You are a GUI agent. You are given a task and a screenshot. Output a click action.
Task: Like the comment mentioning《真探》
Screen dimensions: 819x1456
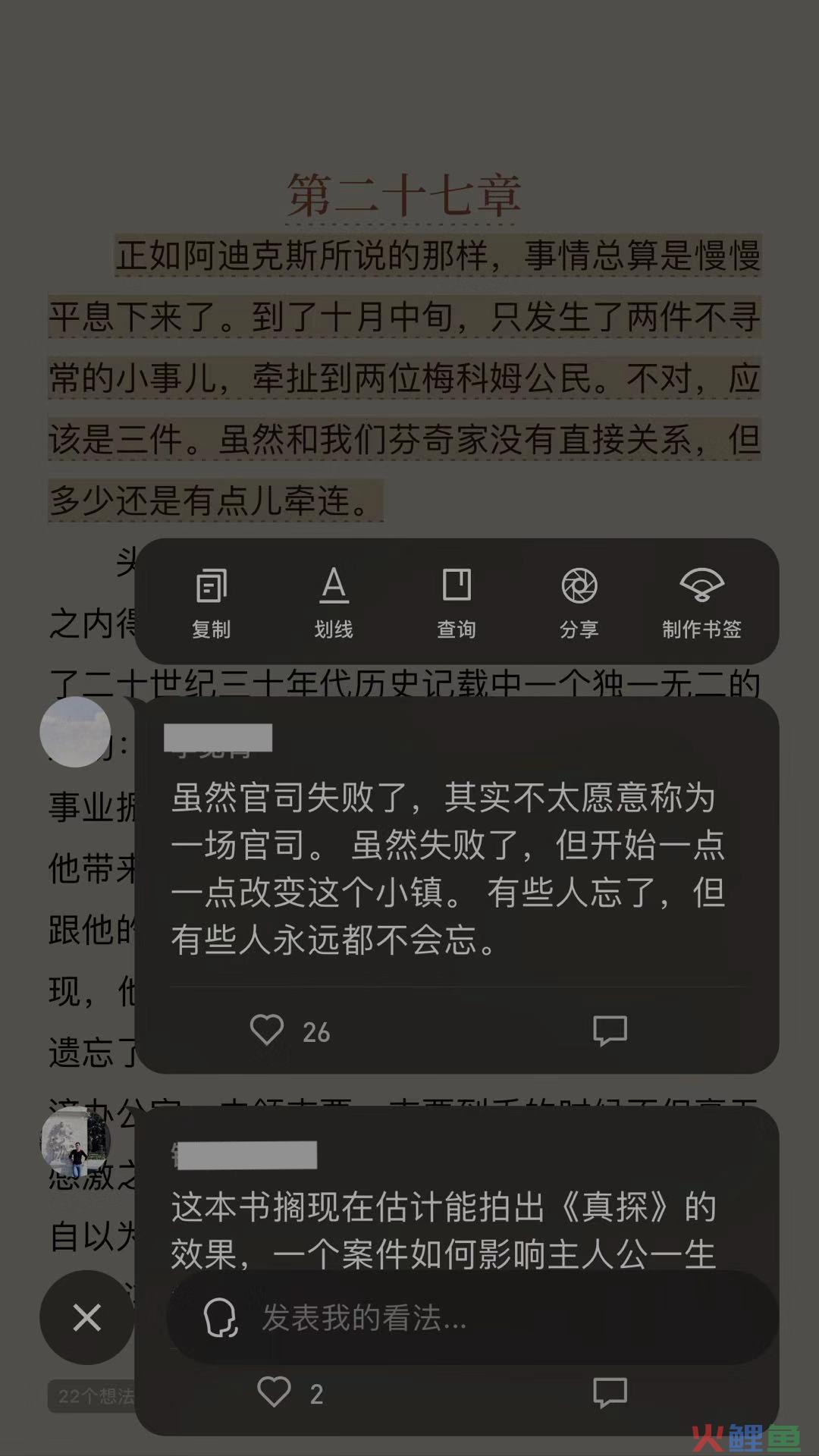pos(275,1392)
